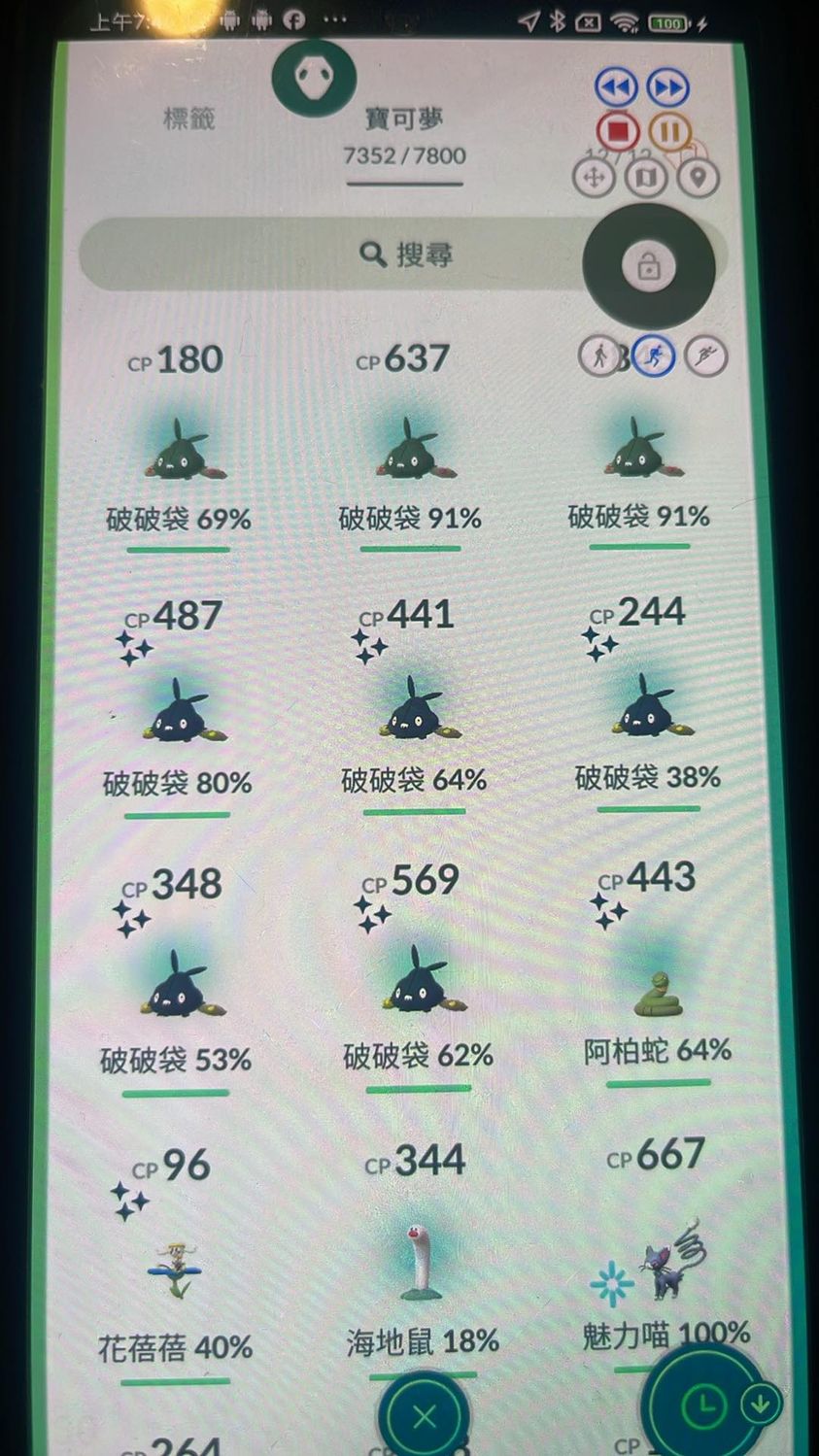Open the map overlay icon

point(646,178)
